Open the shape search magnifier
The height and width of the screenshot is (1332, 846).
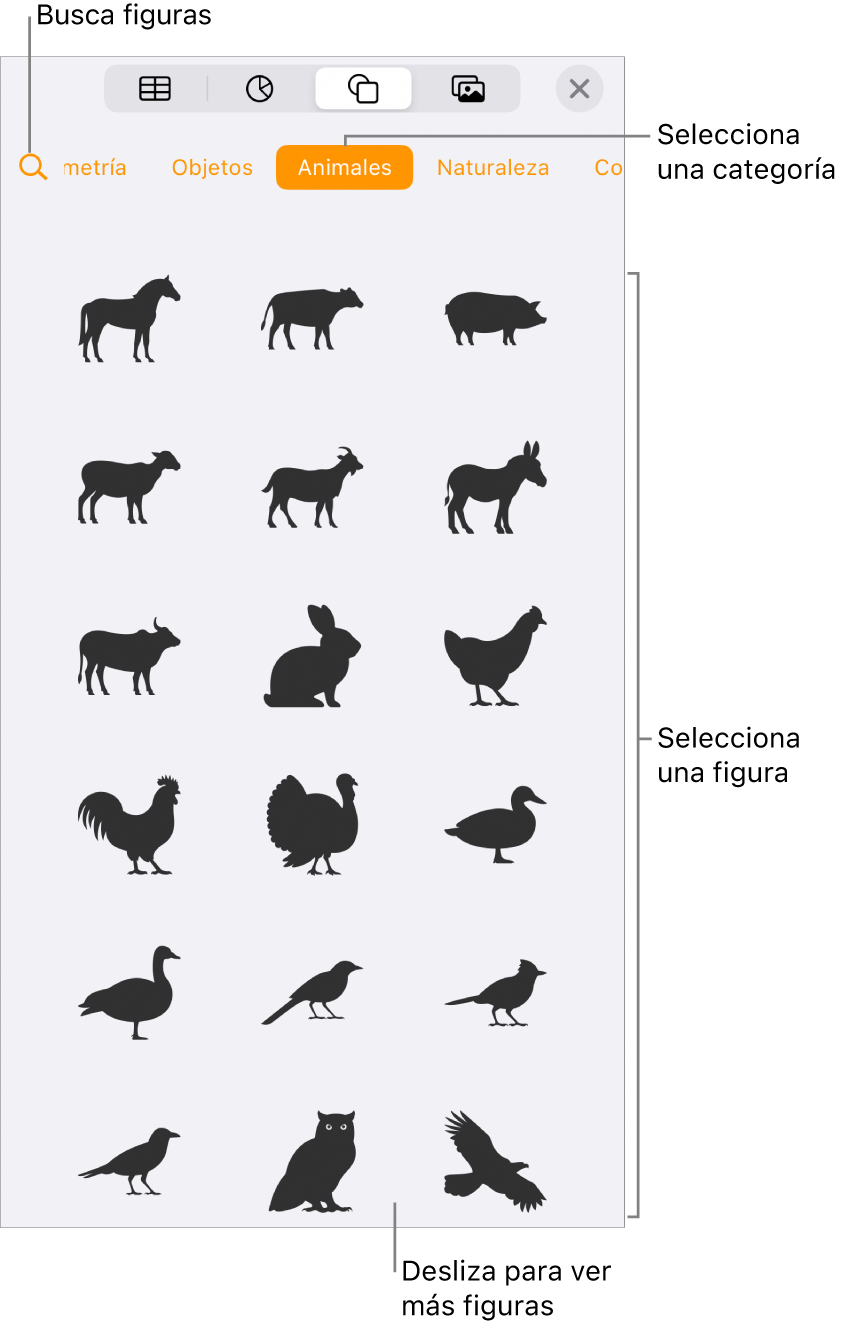[33, 167]
